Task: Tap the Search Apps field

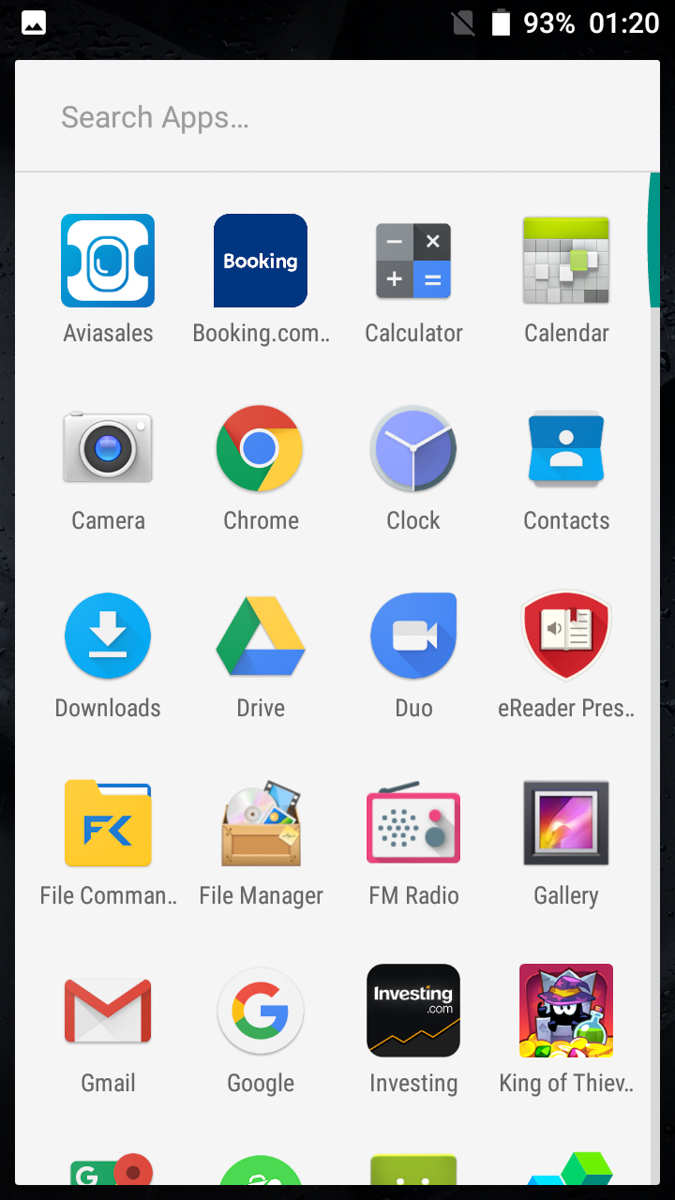Action: click(337, 117)
